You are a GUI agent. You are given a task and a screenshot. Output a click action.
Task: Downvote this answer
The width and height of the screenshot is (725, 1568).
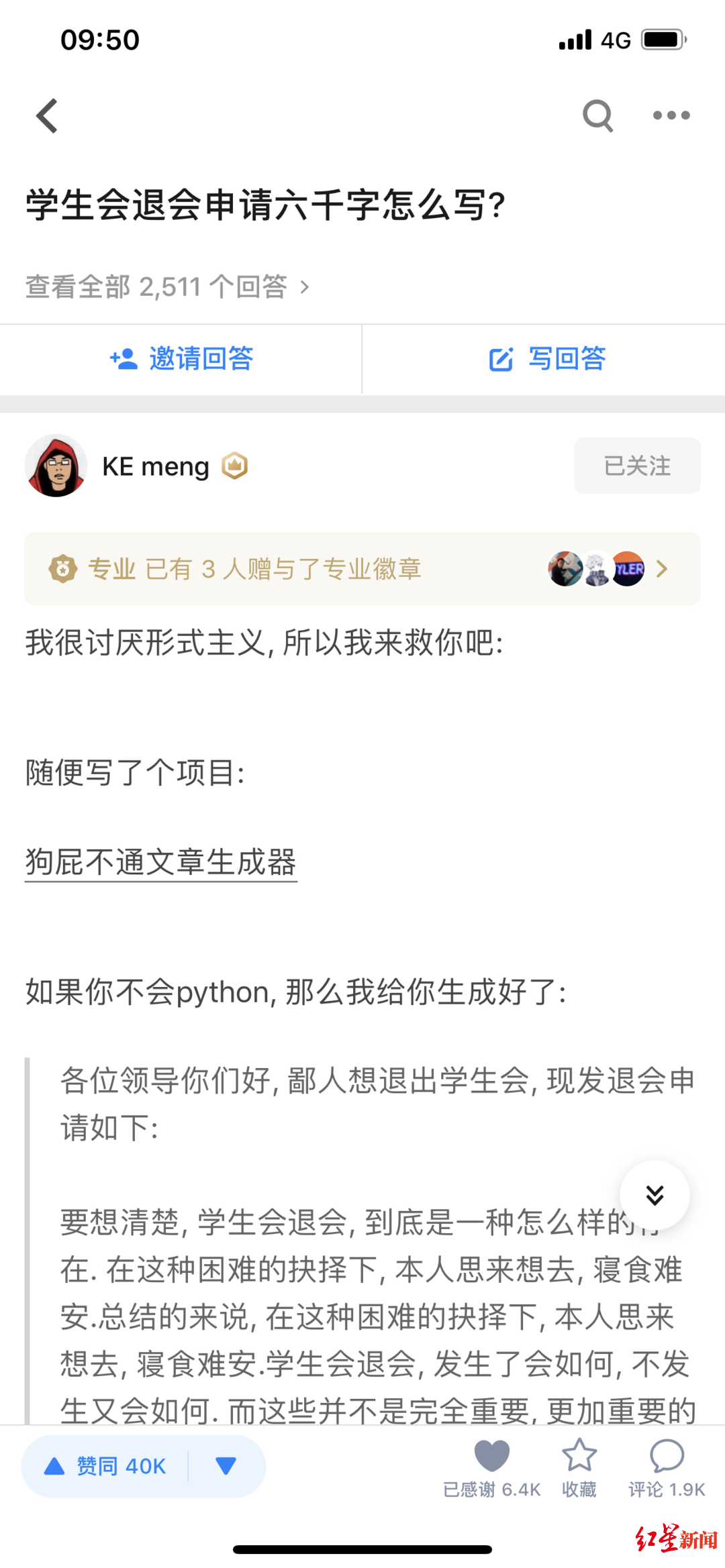pyautogui.click(x=226, y=1466)
